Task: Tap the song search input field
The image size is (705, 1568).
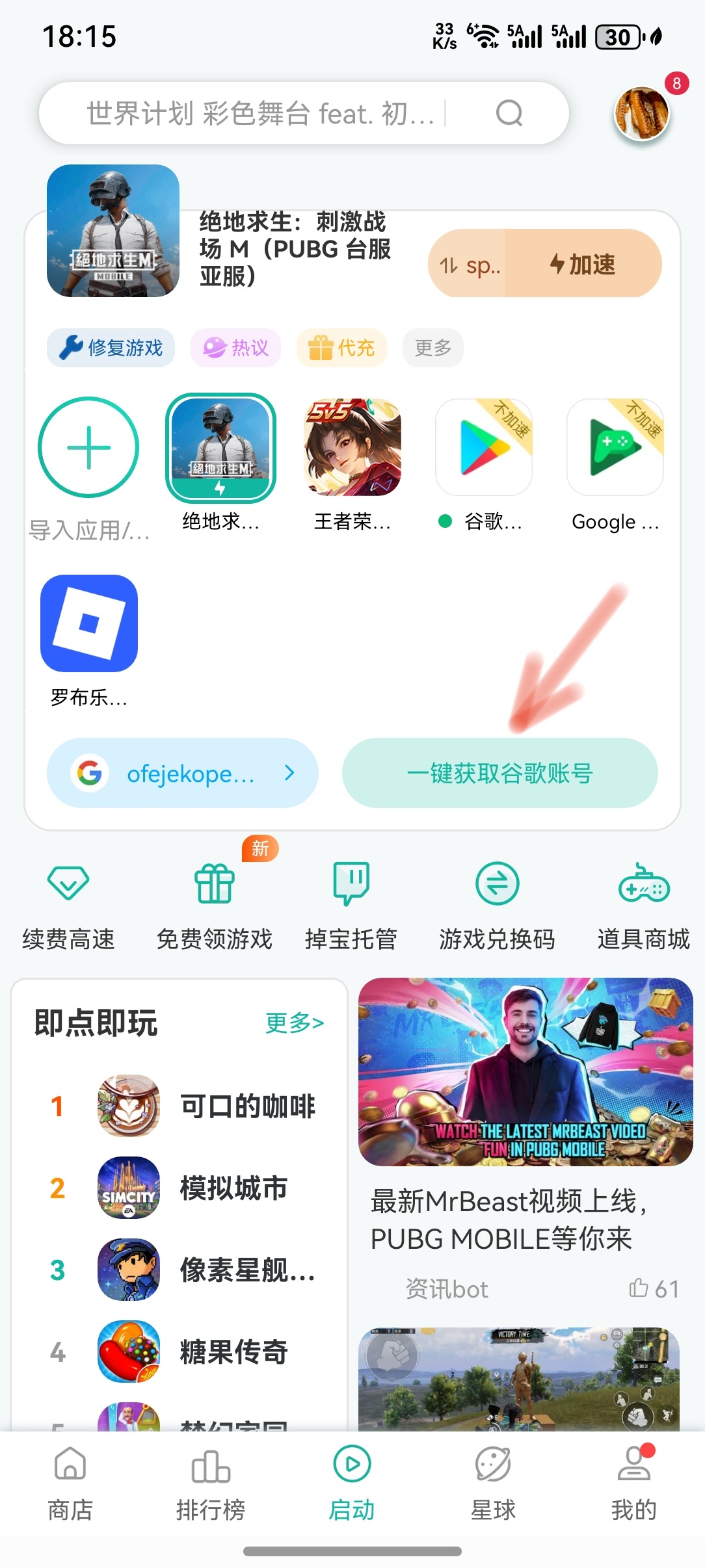Action: coord(260,114)
